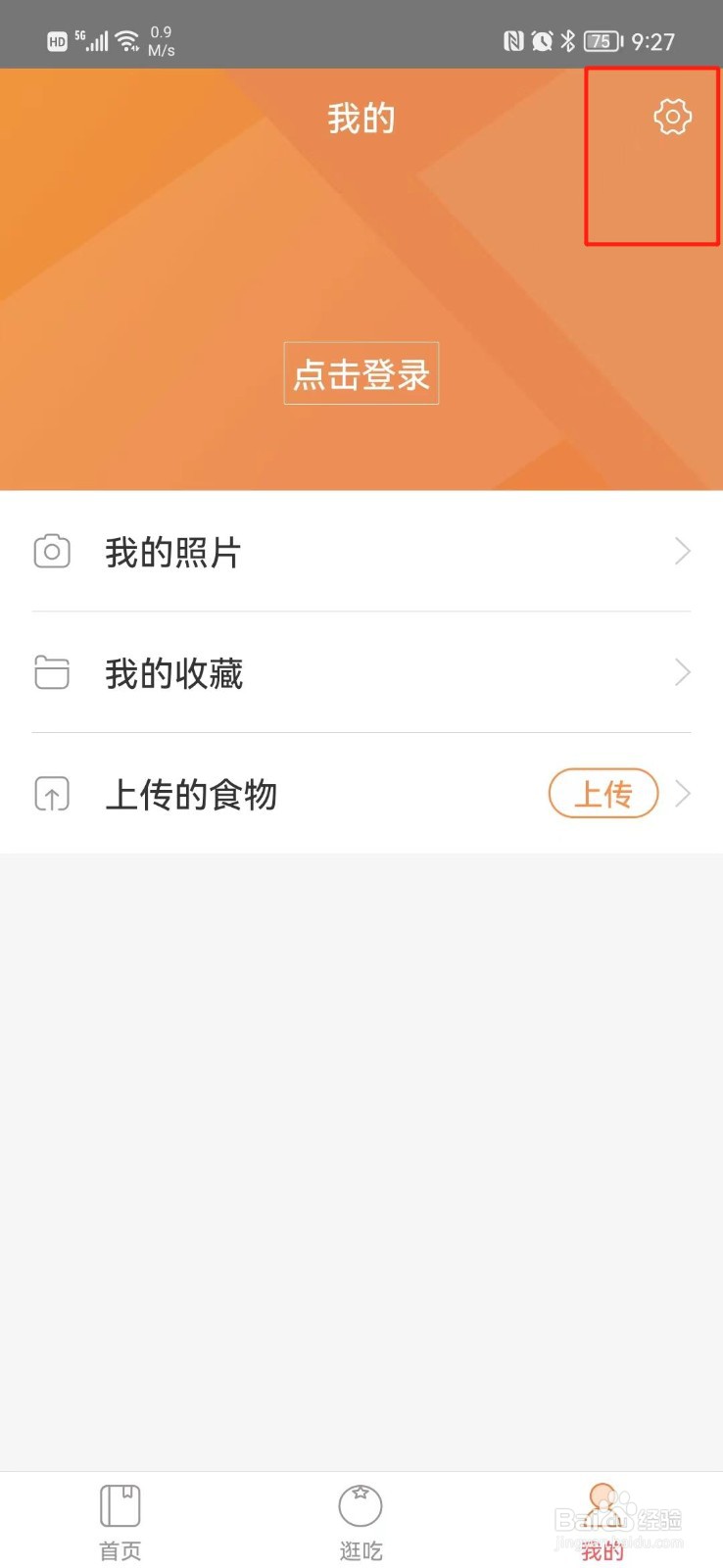The image size is (723, 1568).
Task: Select the 我的 tab
Action: coord(602,1522)
